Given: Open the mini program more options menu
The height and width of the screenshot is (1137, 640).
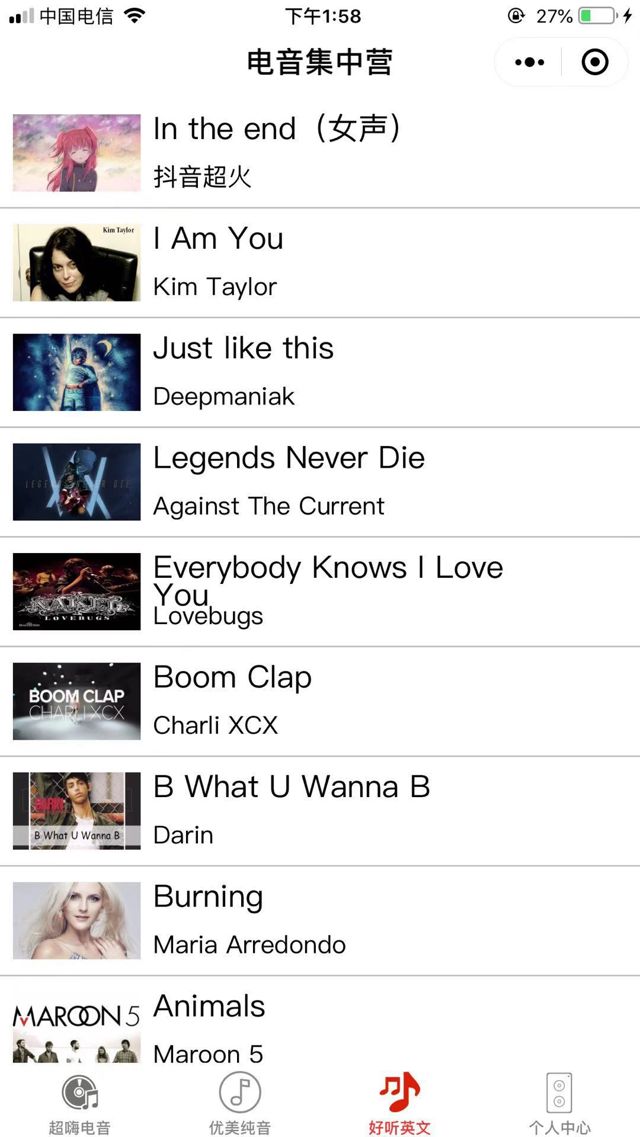Looking at the screenshot, I should click(x=529, y=63).
